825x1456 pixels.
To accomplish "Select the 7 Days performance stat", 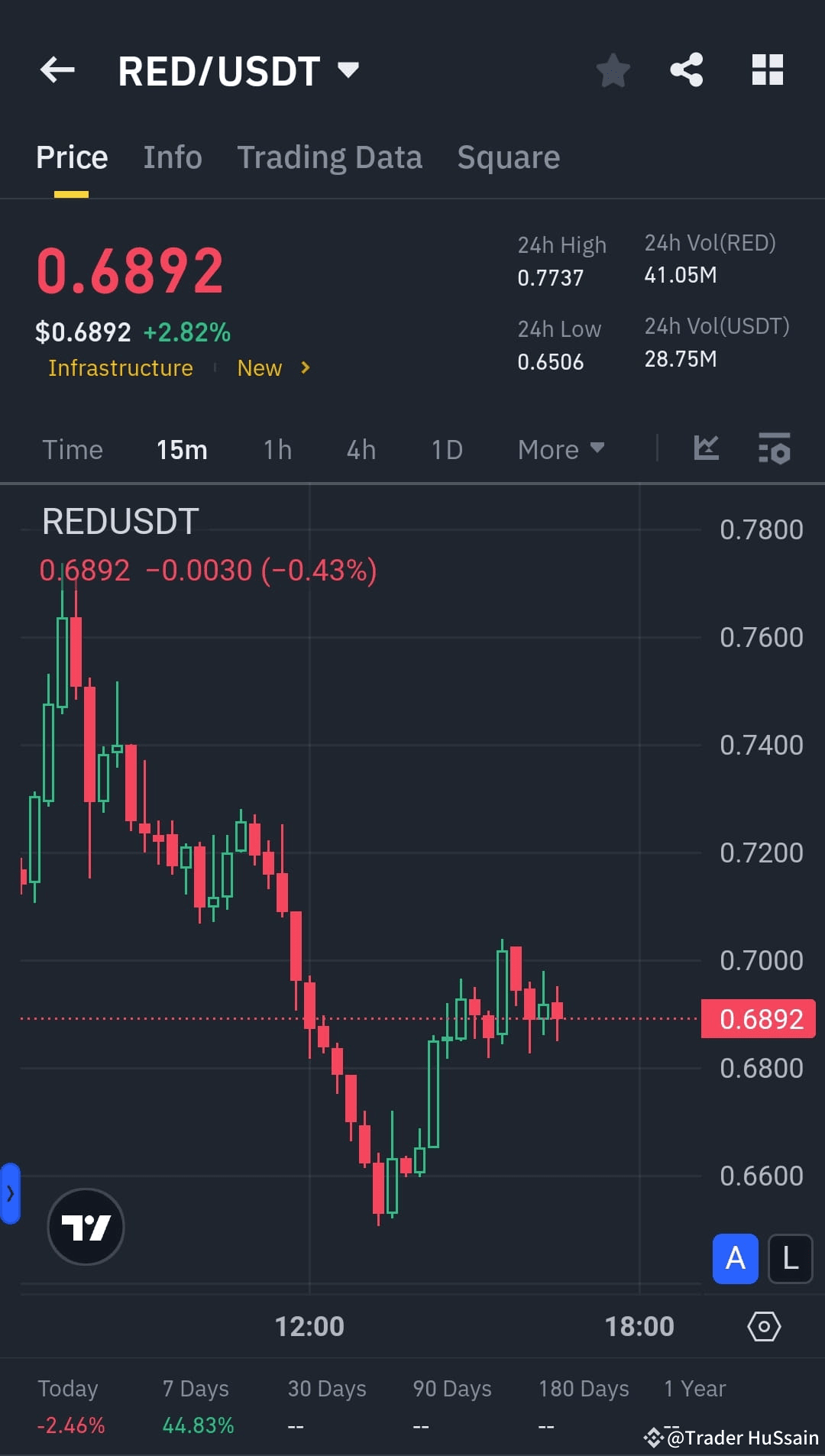I will 196,1404.
